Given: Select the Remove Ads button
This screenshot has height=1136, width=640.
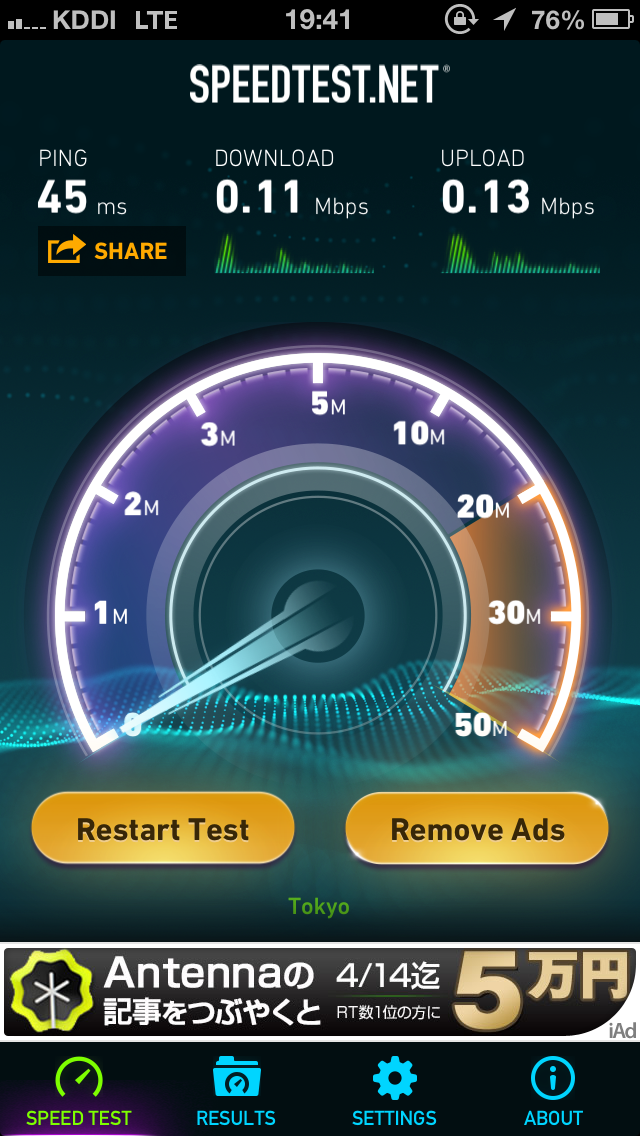Looking at the screenshot, I should click(x=477, y=829).
